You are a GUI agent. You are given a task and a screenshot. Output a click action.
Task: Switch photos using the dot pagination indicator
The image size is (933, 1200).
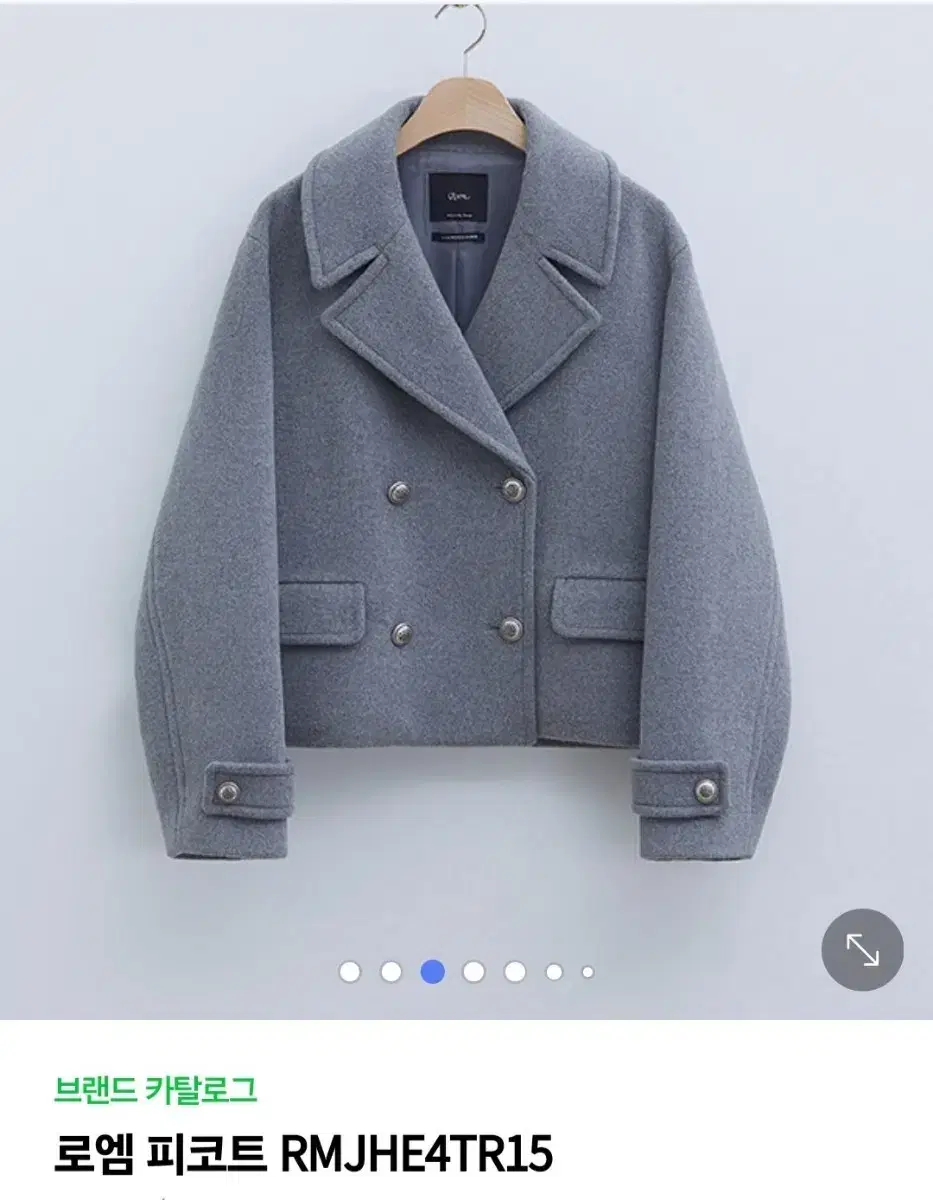pyautogui.click(x=467, y=969)
